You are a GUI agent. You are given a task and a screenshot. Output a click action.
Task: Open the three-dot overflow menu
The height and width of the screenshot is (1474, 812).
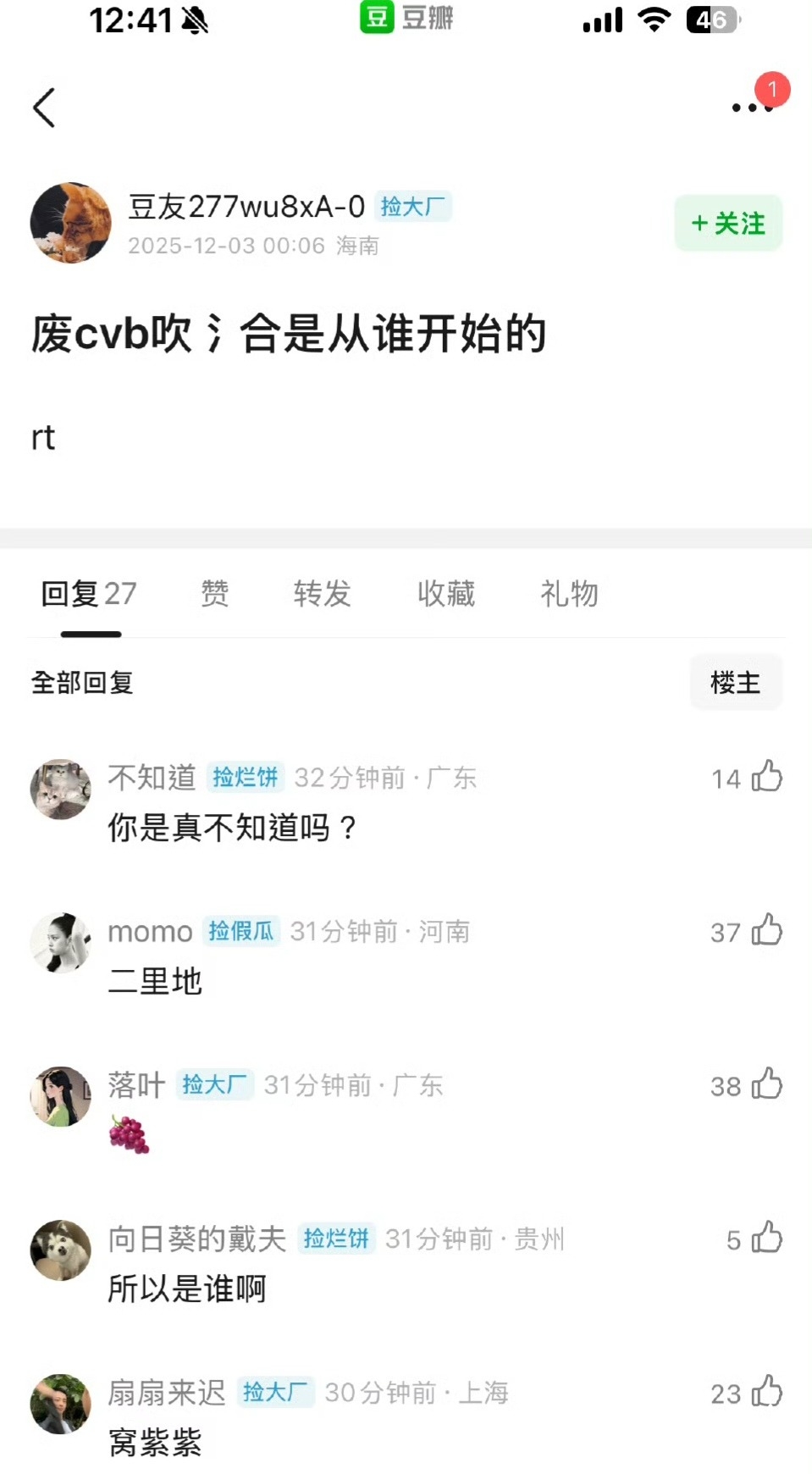tap(752, 108)
